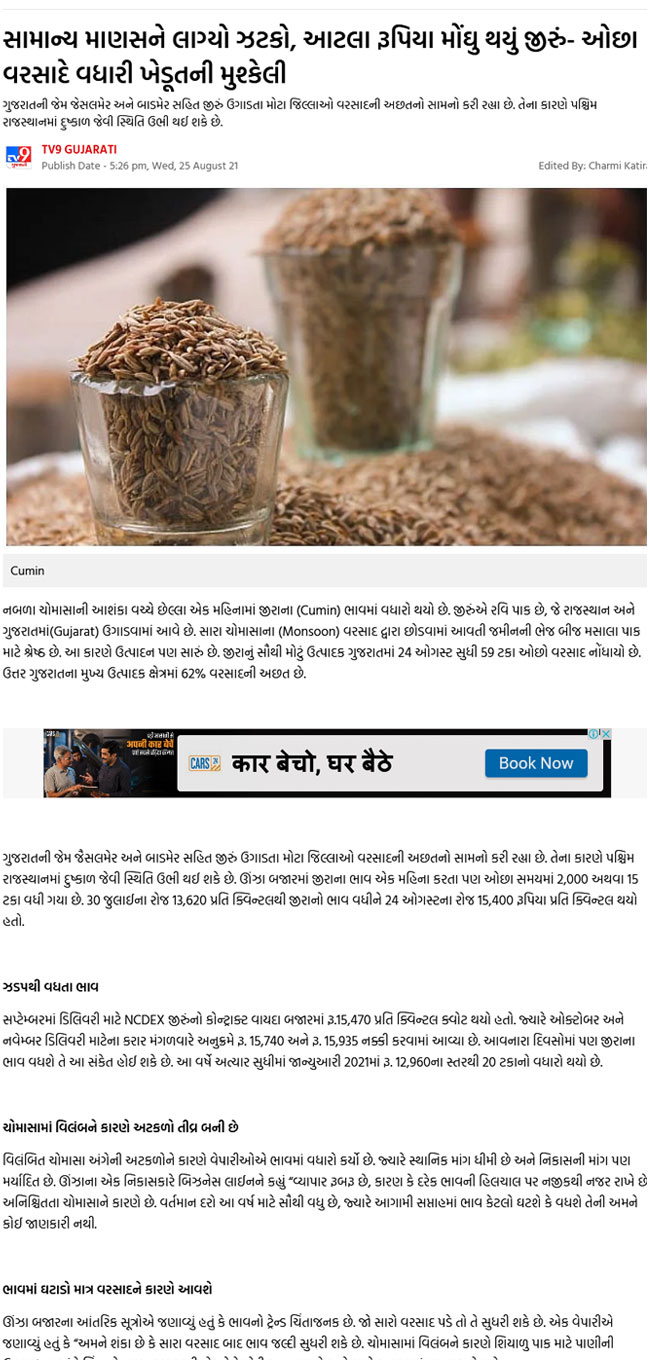Open the Cars24 car-selling ad banner

point(320,764)
